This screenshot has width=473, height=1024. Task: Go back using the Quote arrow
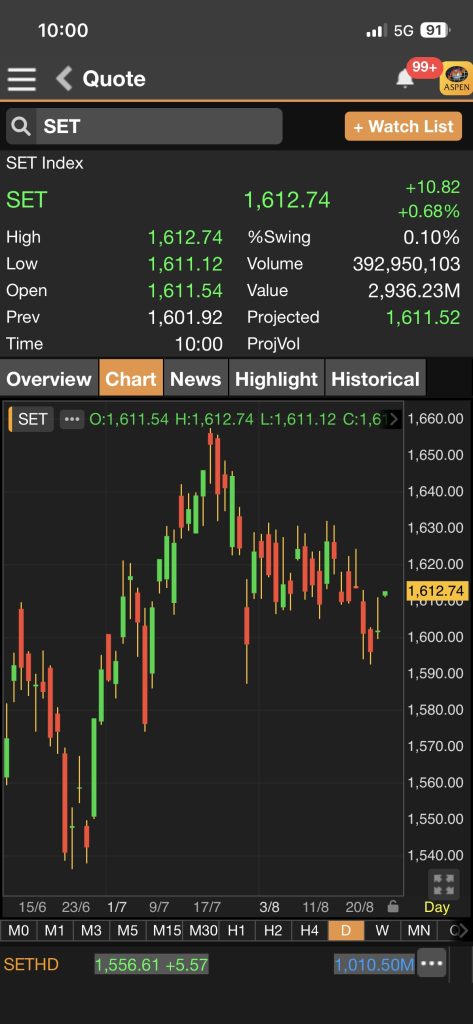click(x=64, y=78)
